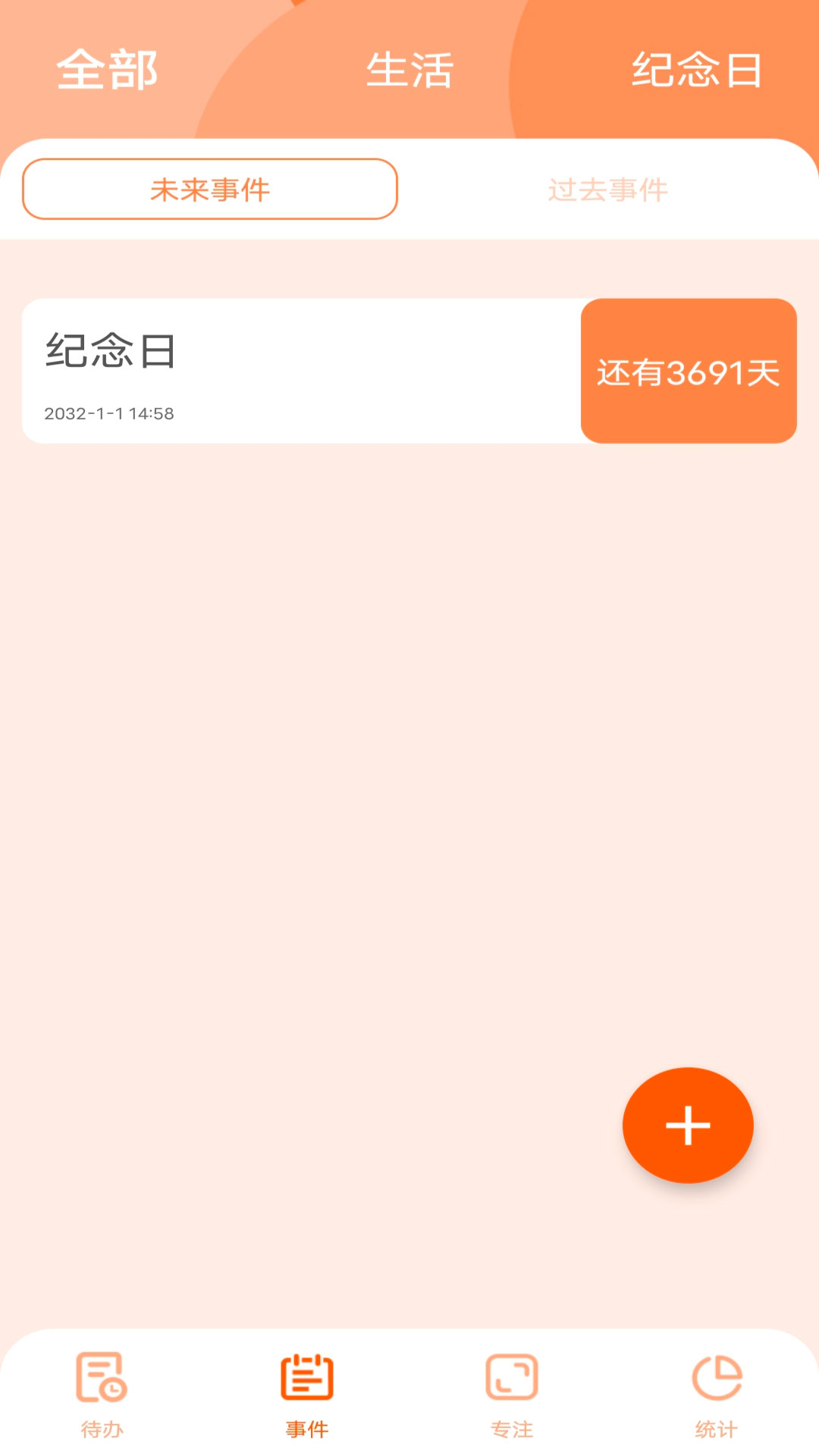Viewport: 819px width, 1456px height.
Task: Keep 未来事件 (future events) selected
Action: (x=209, y=190)
